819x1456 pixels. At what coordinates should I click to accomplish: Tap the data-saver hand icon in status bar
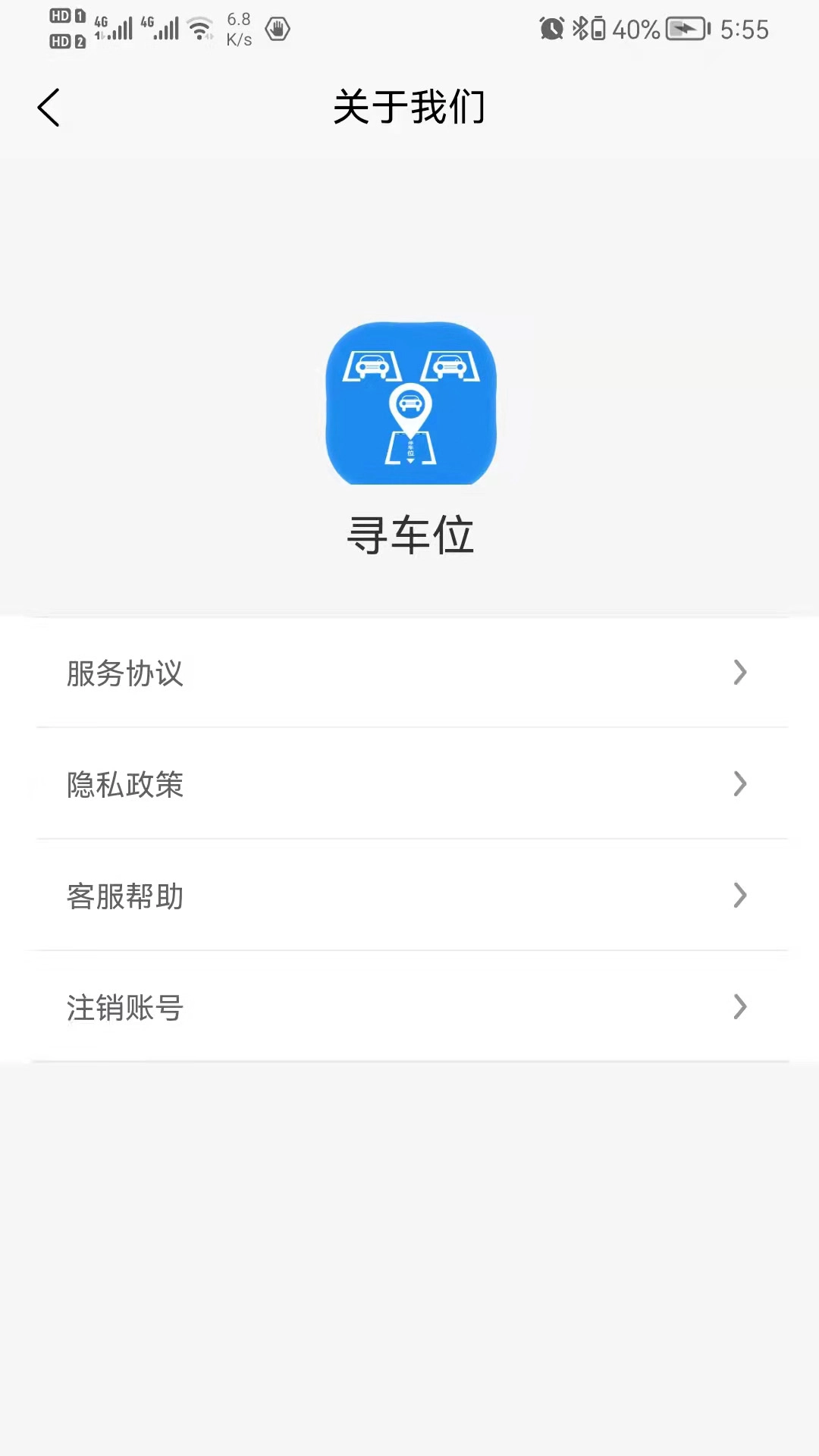[x=277, y=30]
